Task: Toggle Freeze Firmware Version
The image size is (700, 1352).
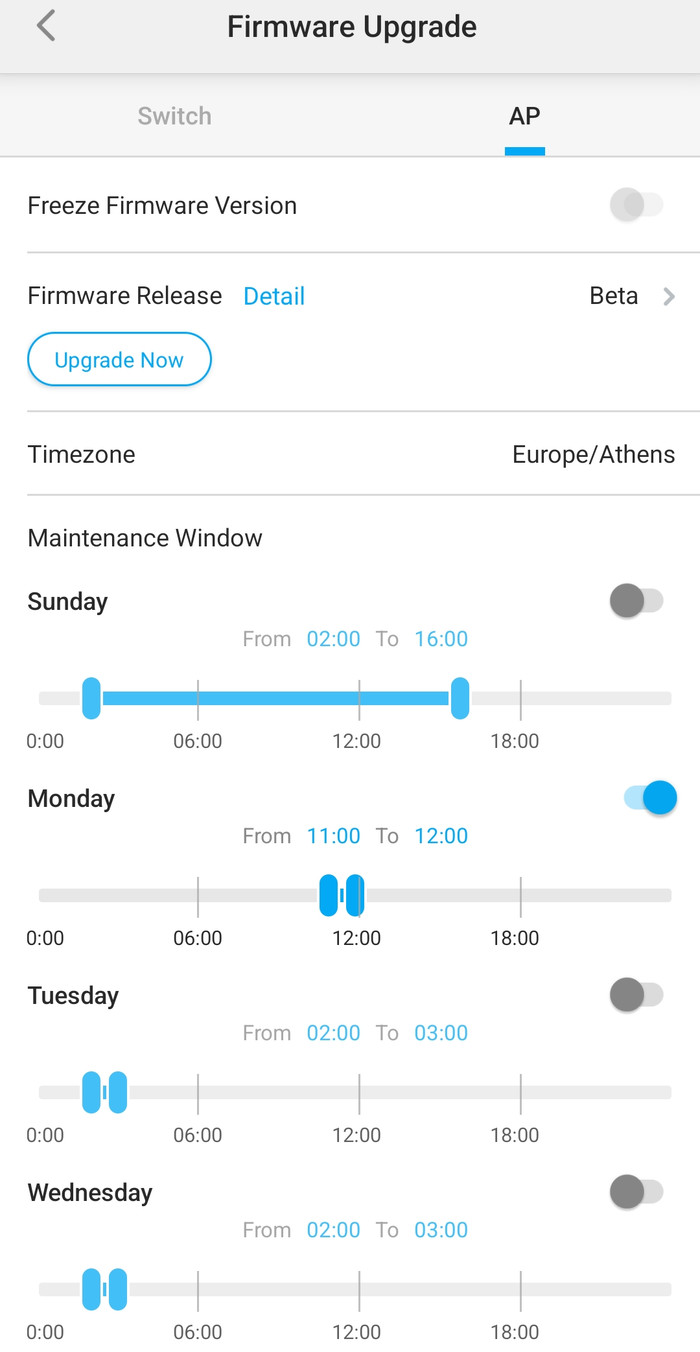Action: click(x=637, y=206)
